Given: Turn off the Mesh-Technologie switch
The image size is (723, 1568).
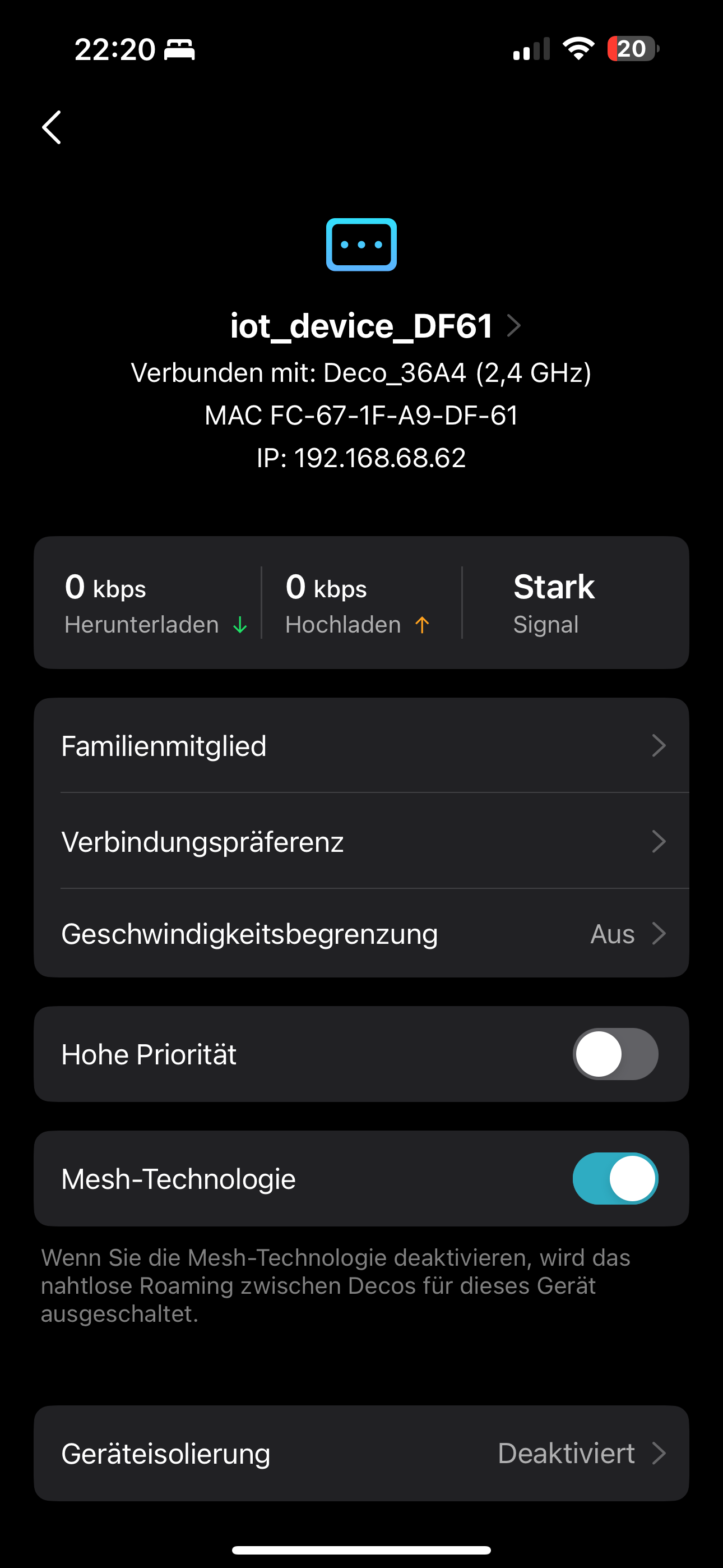Looking at the screenshot, I should (x=615, y=1179).
